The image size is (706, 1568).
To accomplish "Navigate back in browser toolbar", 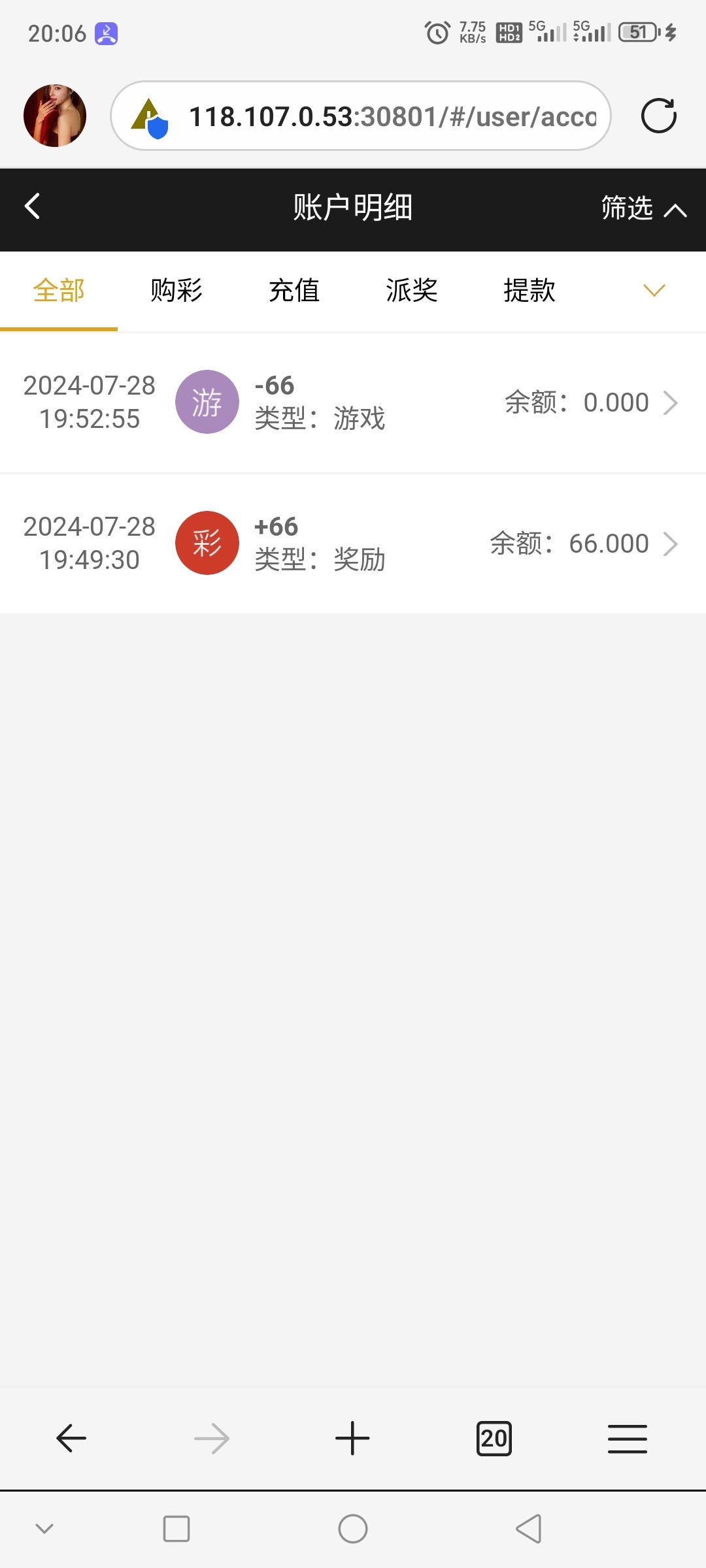I will pos(71,1438).
